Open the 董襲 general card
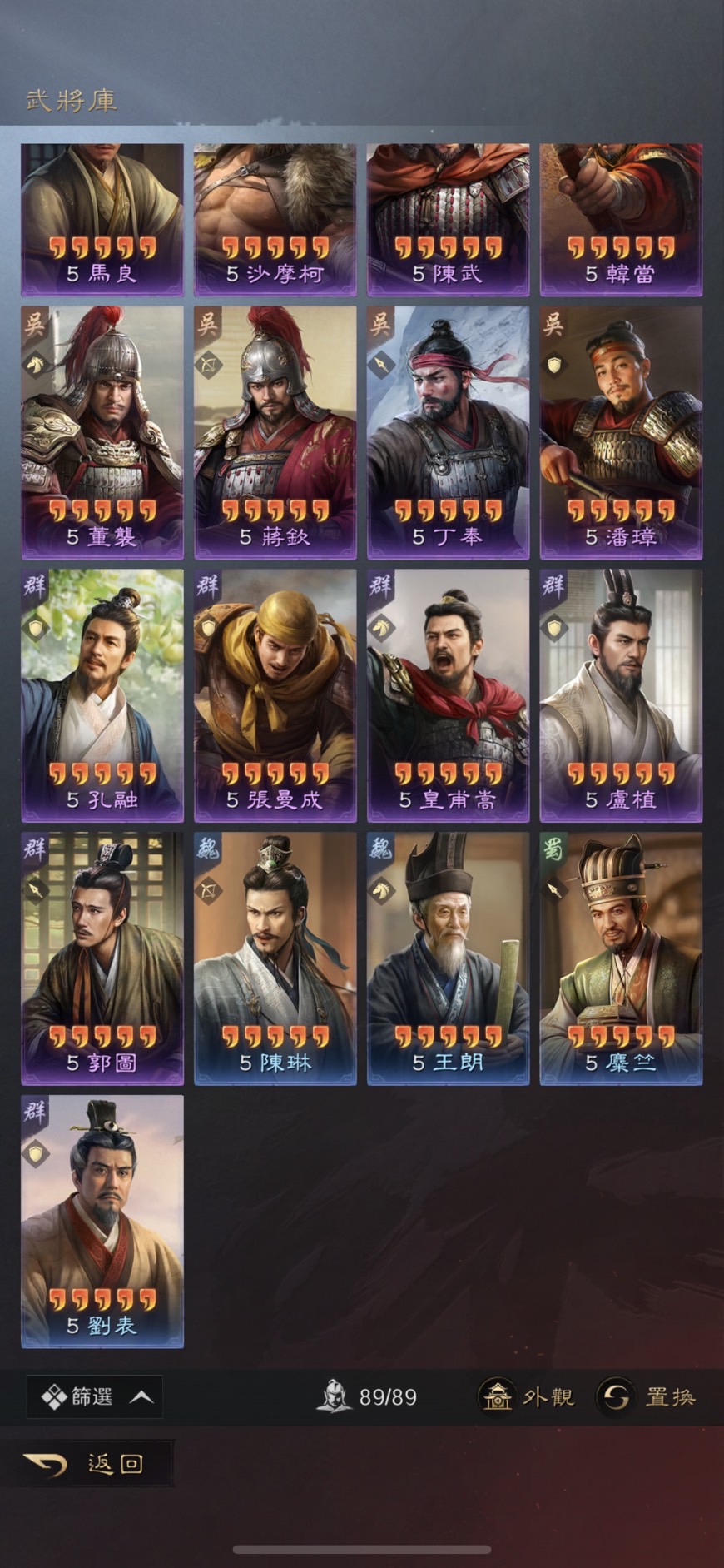724x1568 pixels. [x=102, y=431]
